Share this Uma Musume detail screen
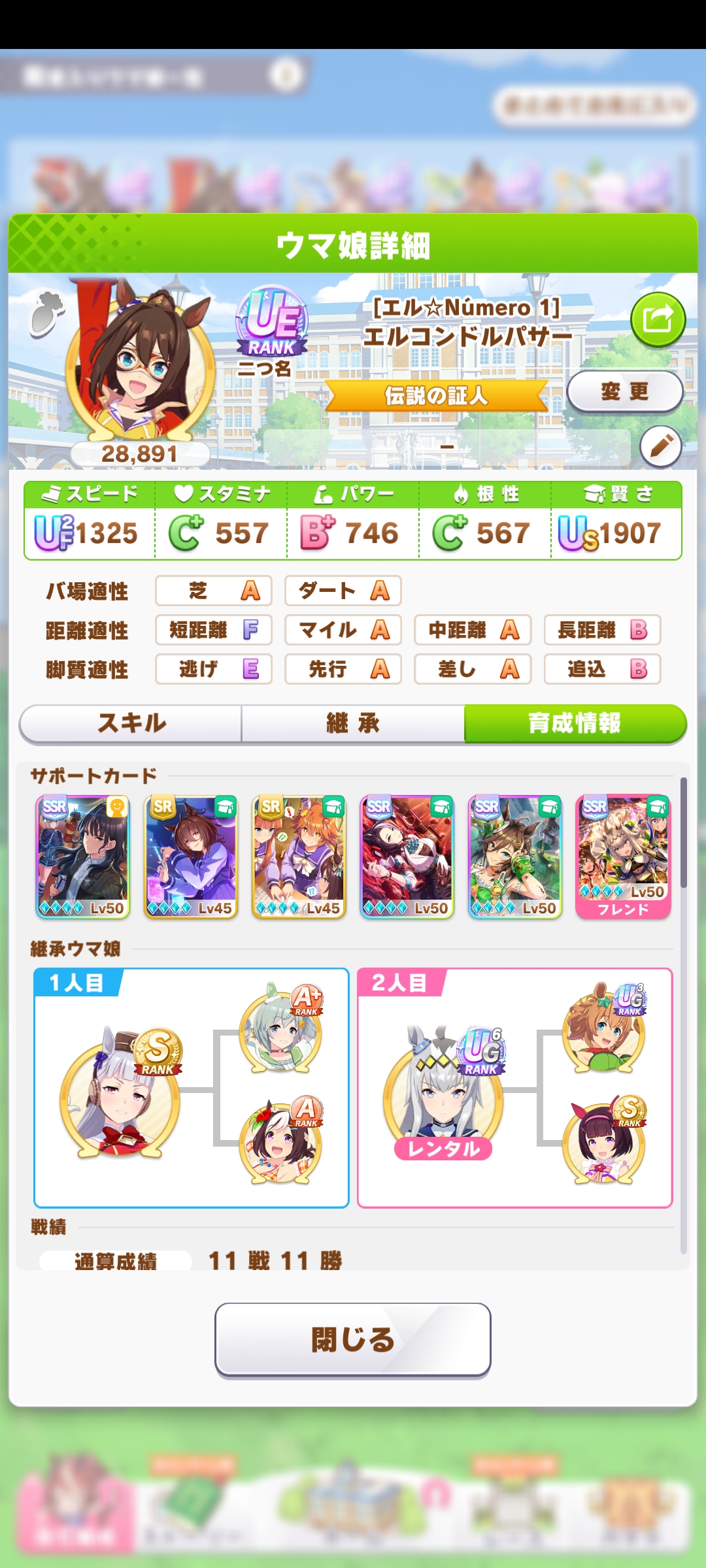 (658, 320)
